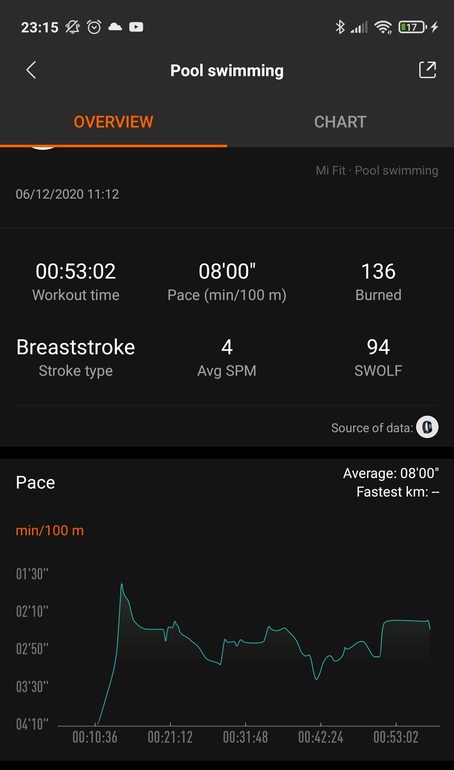Share this swimming workout

[427, 70]
